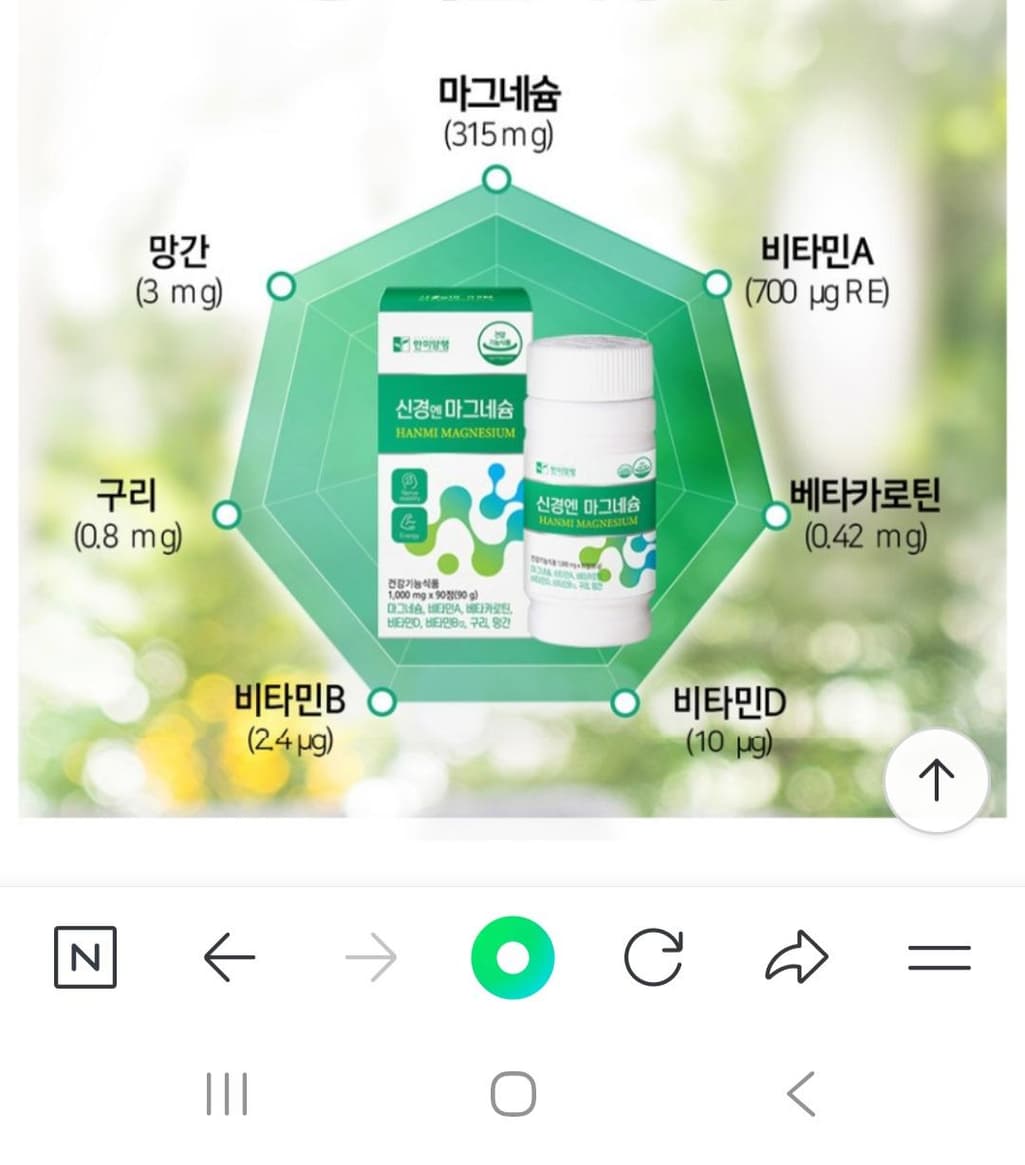This screenshot has height=1165, width=1025.
Task: Open the browser menu
Action: [939, 958]
